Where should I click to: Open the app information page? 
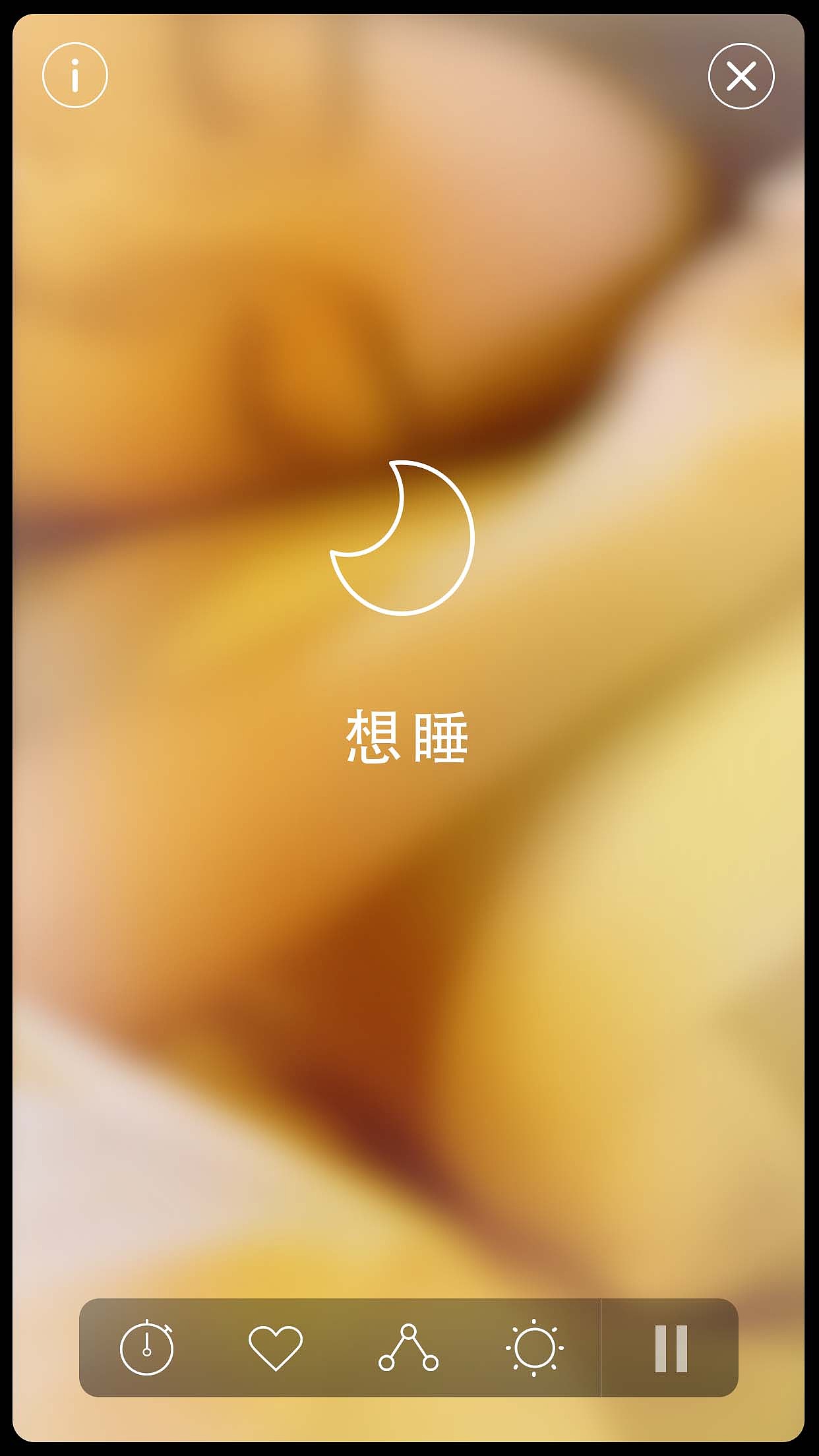(75, 75)
